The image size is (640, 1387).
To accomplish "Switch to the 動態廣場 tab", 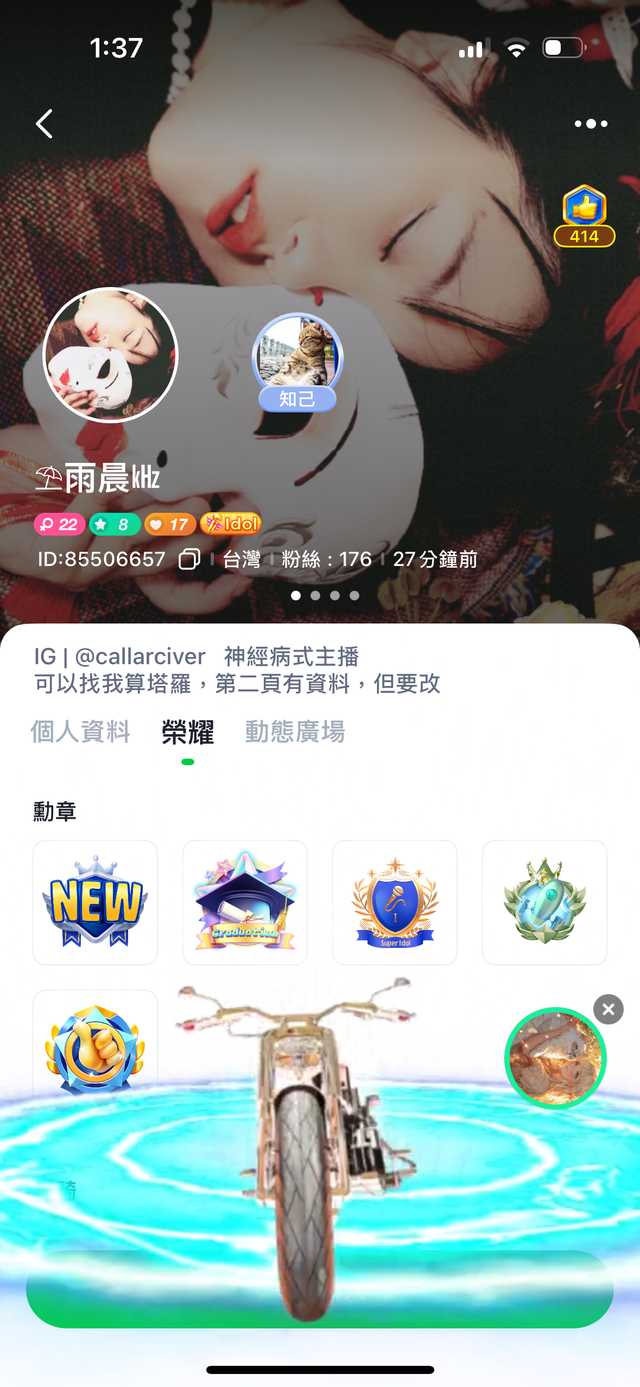I will 295,732.
